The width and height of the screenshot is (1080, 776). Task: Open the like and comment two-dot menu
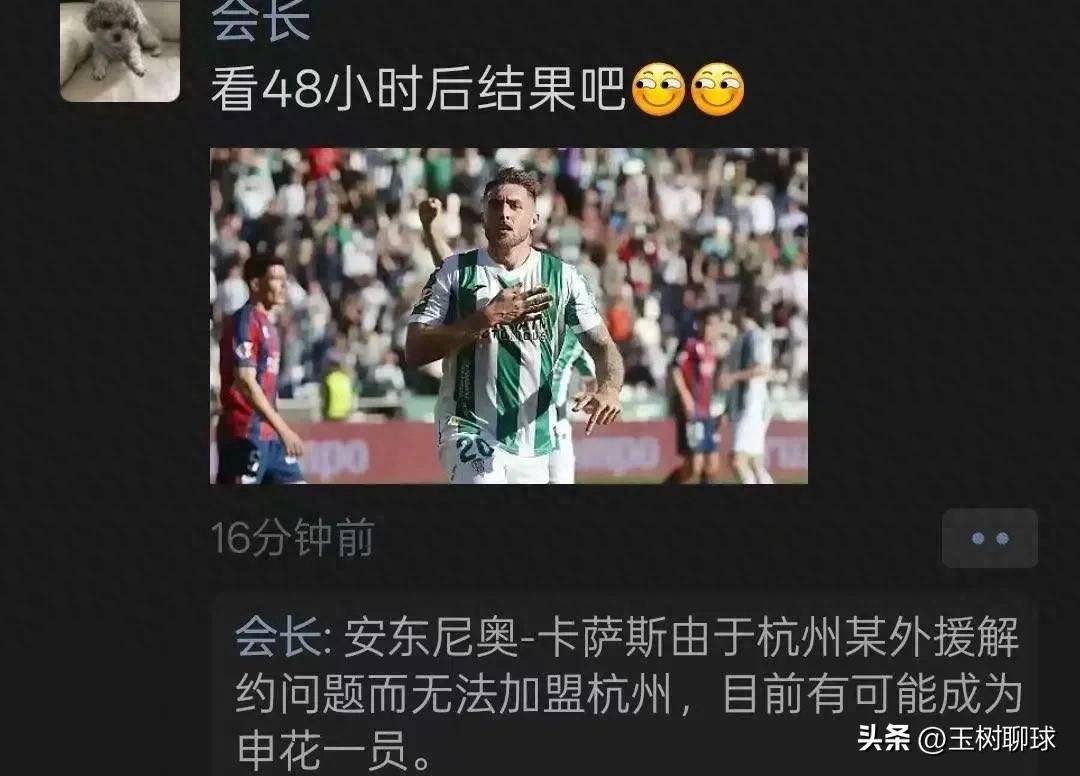pos(989,538)
